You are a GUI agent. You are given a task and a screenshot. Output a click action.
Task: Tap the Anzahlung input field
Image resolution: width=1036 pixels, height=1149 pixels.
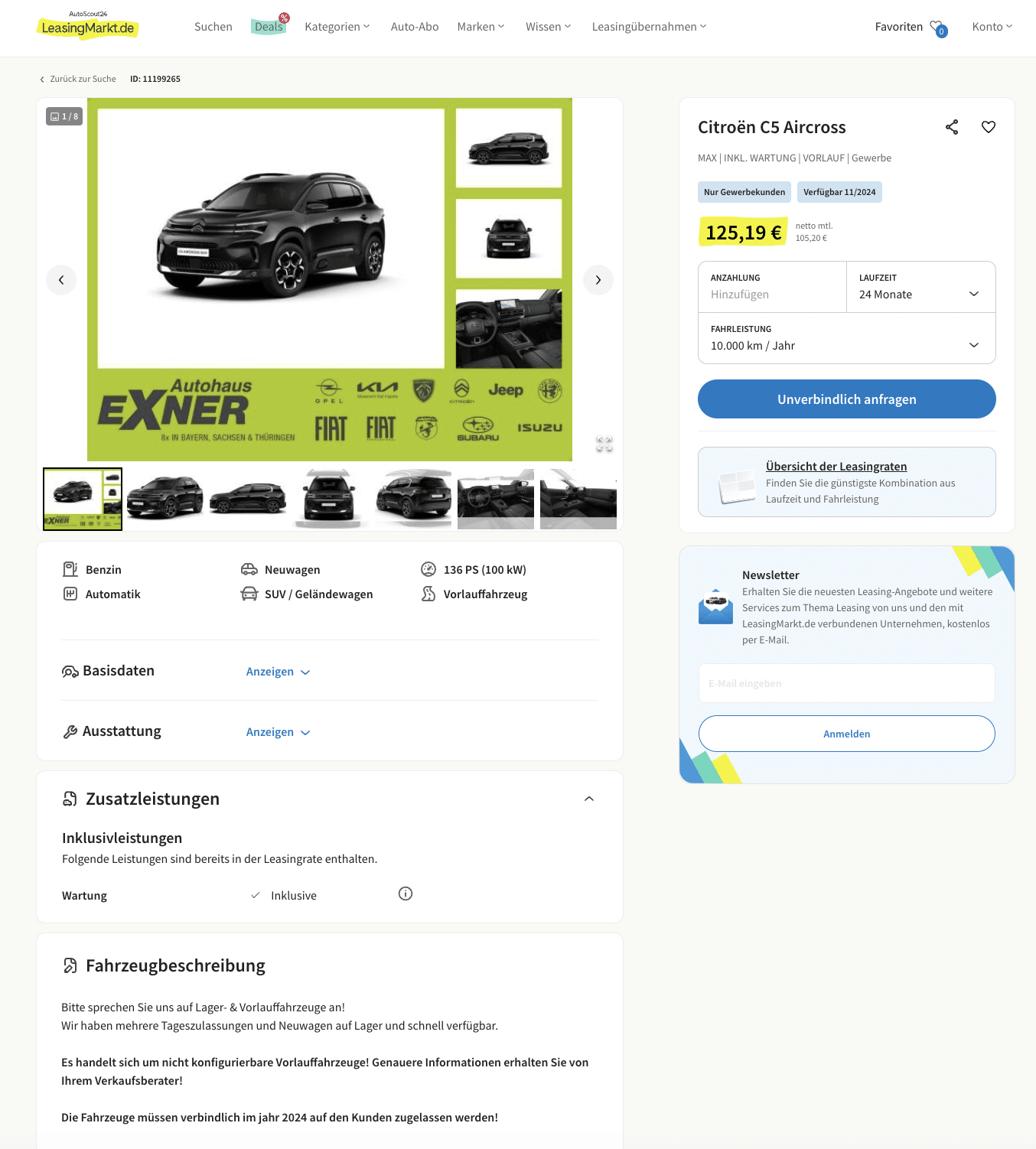point(771,295)
